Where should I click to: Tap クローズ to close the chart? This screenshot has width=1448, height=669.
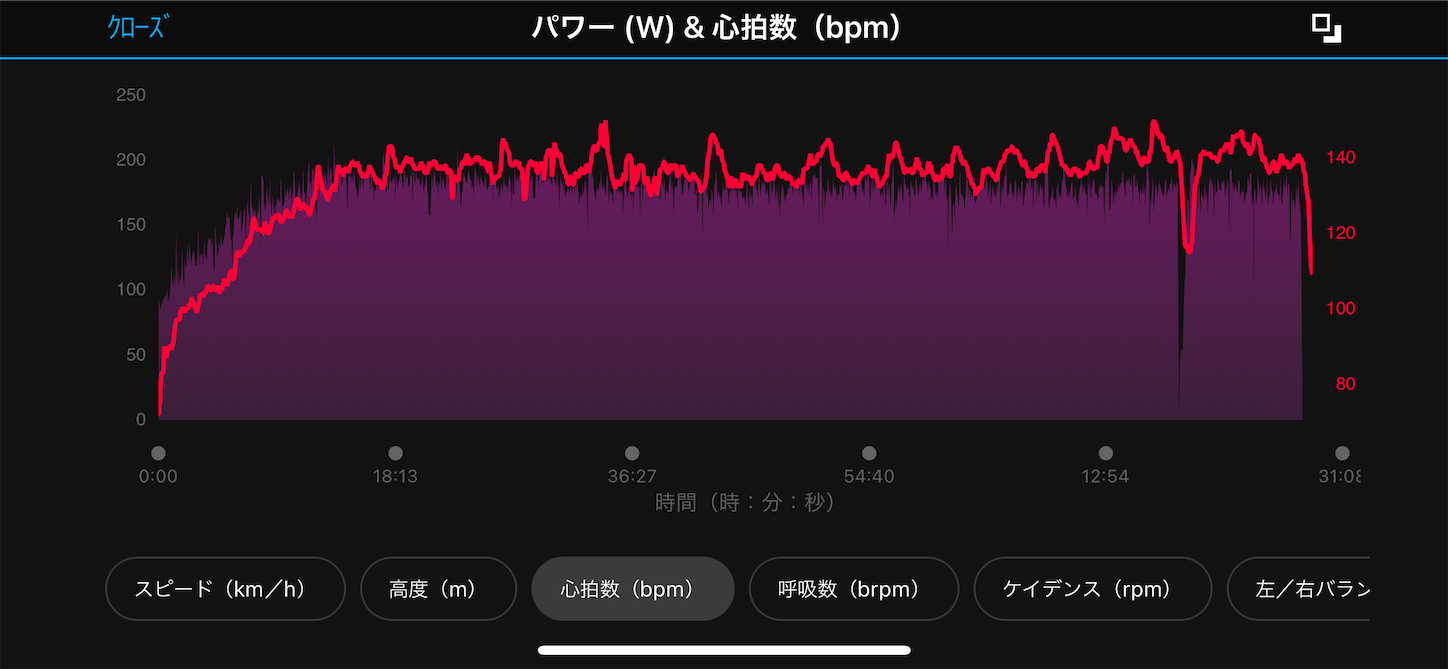click(135, 27)
